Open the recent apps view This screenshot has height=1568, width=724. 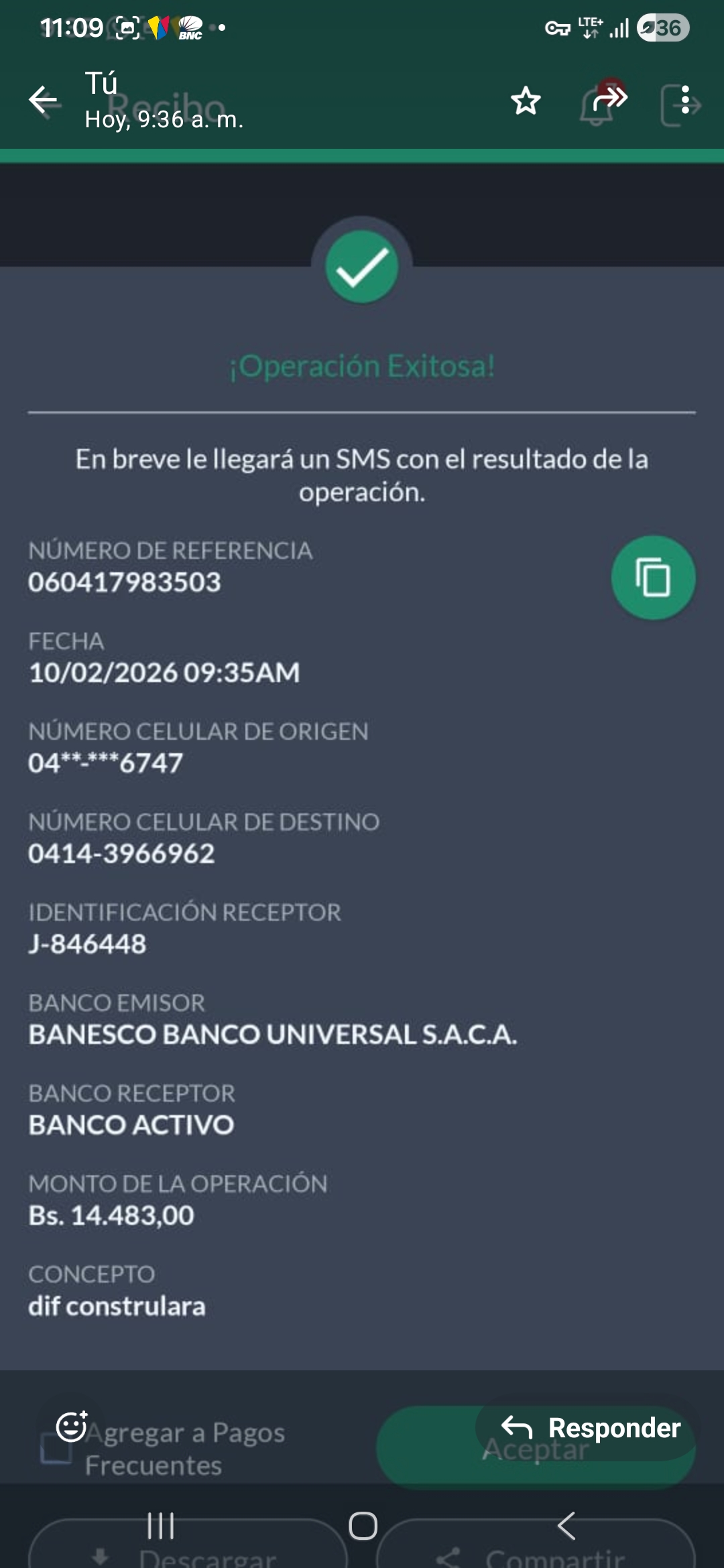[161, 1526]
